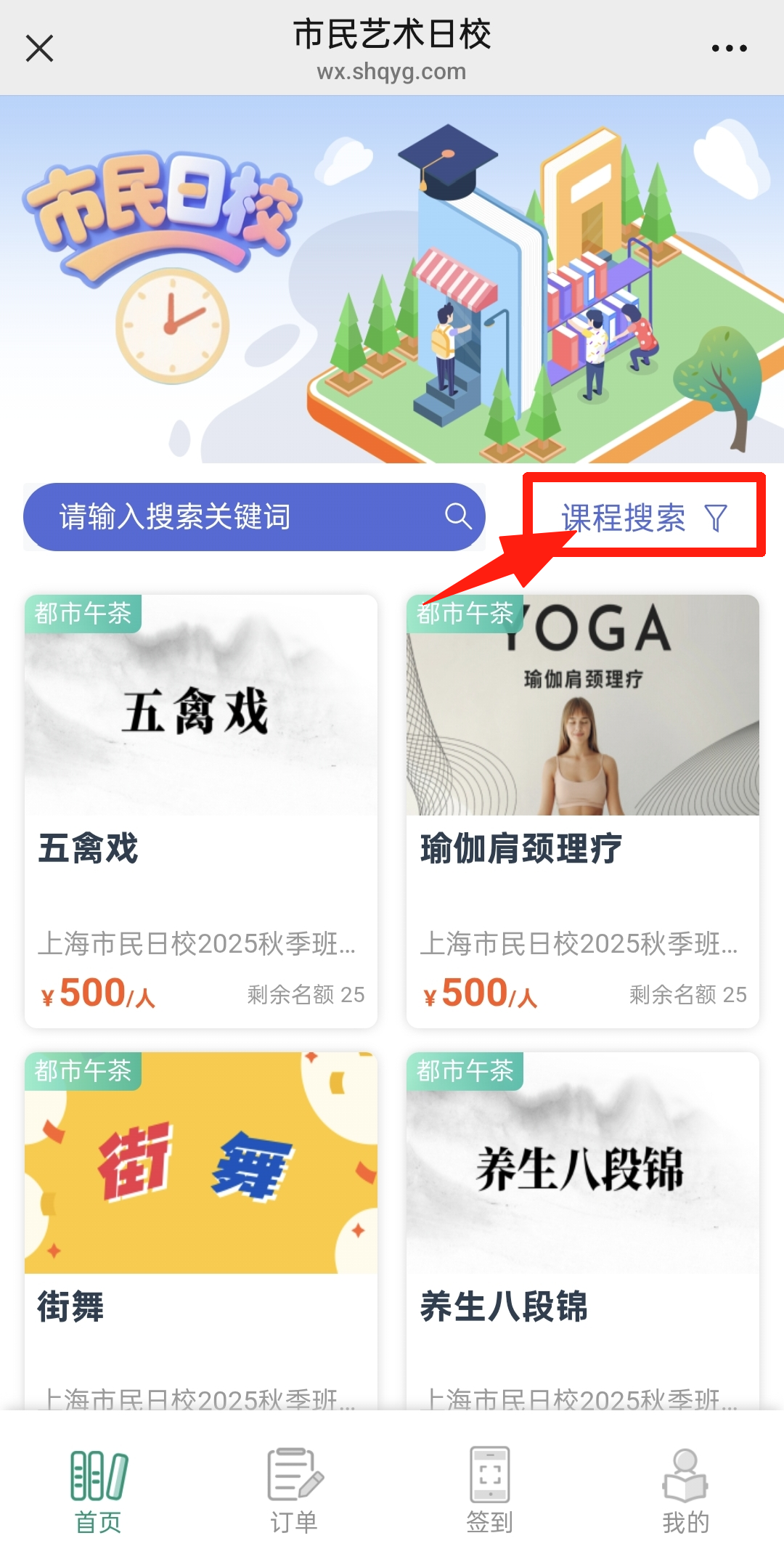Tap the magnifier icon to search
Viewport: 784px width, 1541px height.
click(458, 516)
